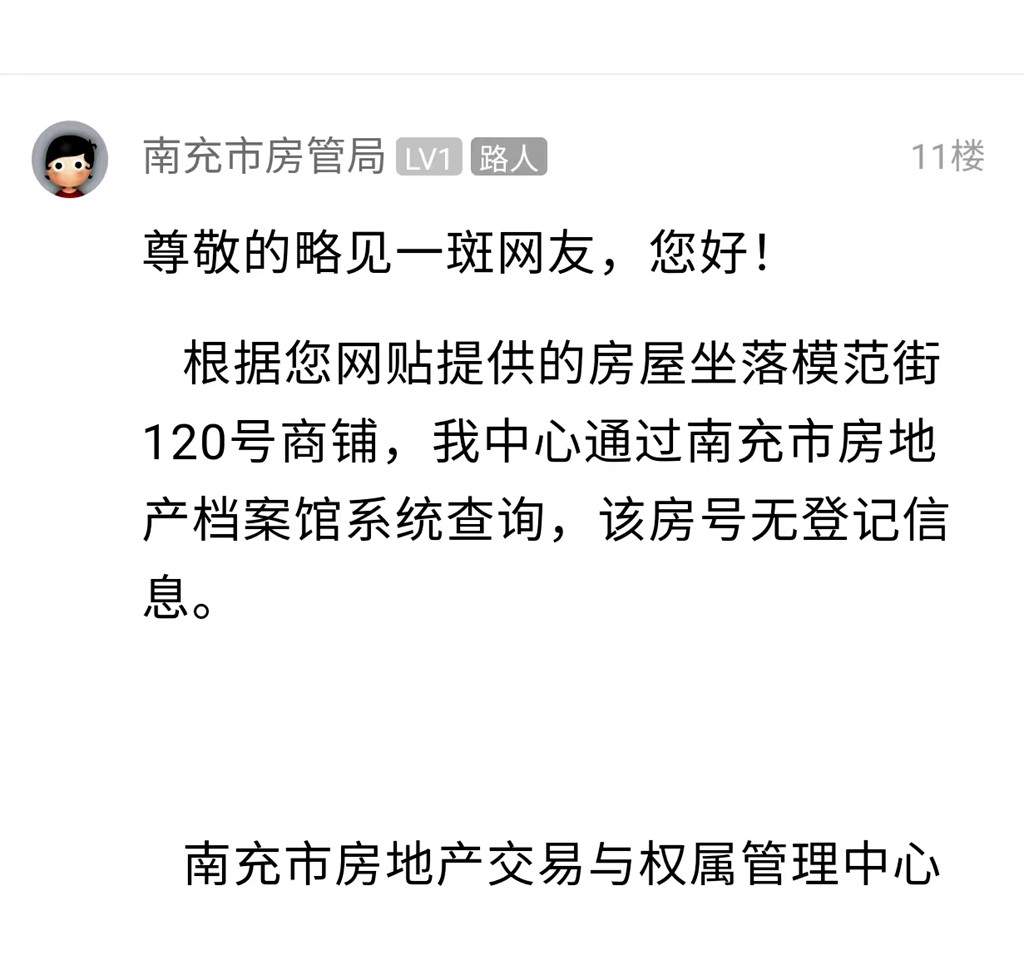
Task: Open the username 南充市房管局
Action: 264,157
